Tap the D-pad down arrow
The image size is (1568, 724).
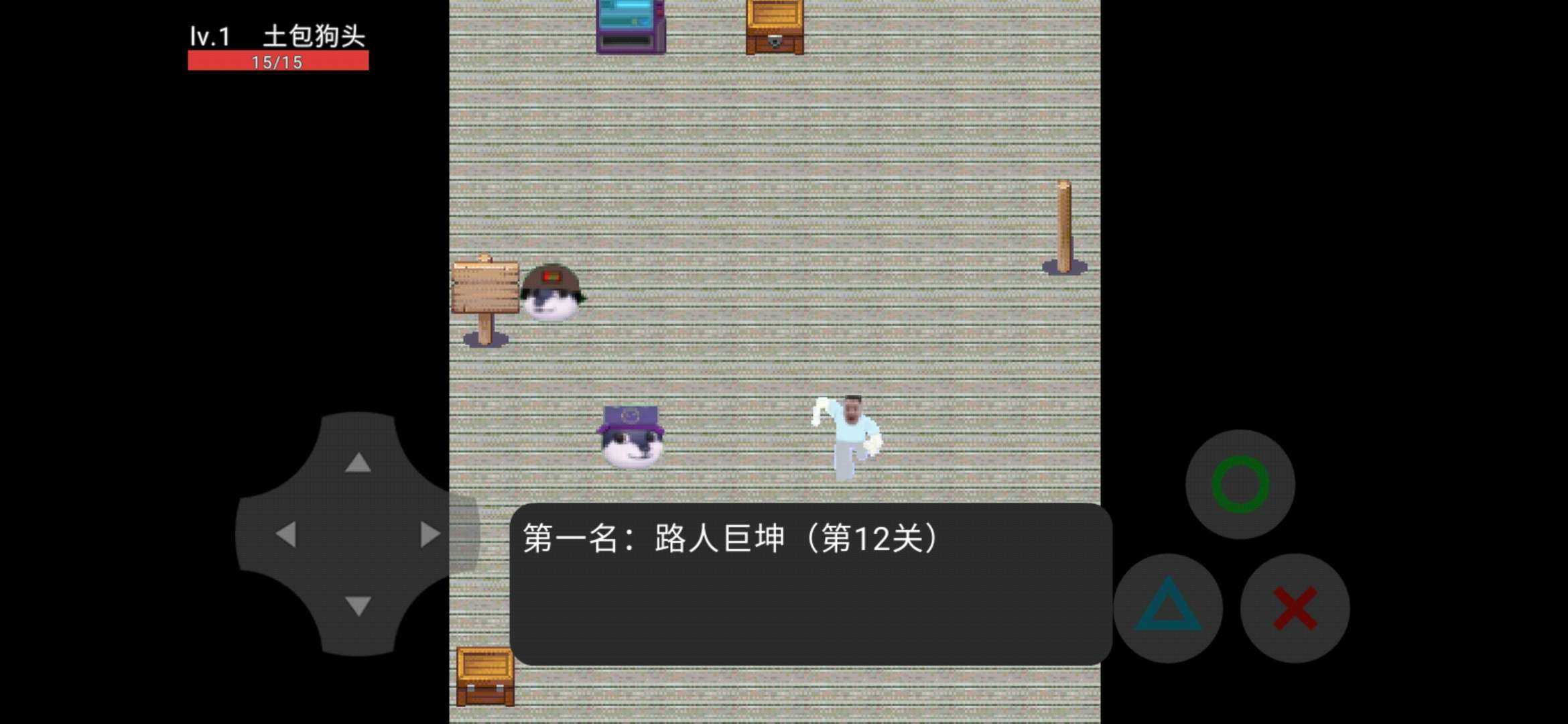pos(358,606)
